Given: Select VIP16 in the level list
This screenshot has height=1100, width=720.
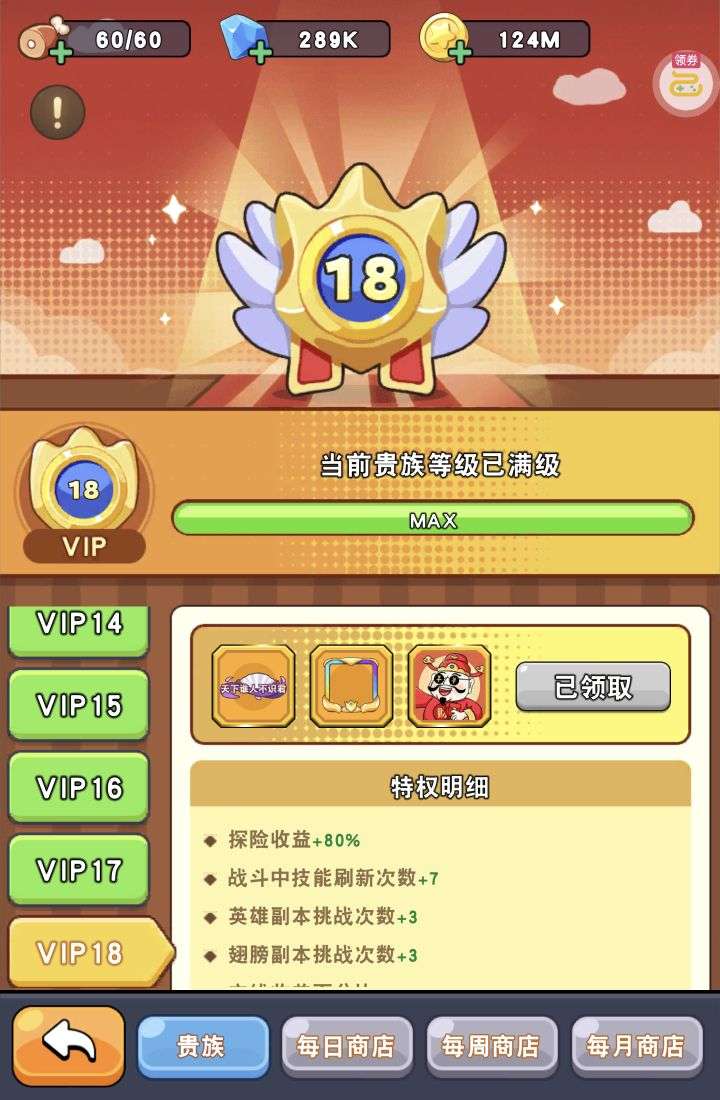Looking at the screenshot, I should (x=79, y=788).
